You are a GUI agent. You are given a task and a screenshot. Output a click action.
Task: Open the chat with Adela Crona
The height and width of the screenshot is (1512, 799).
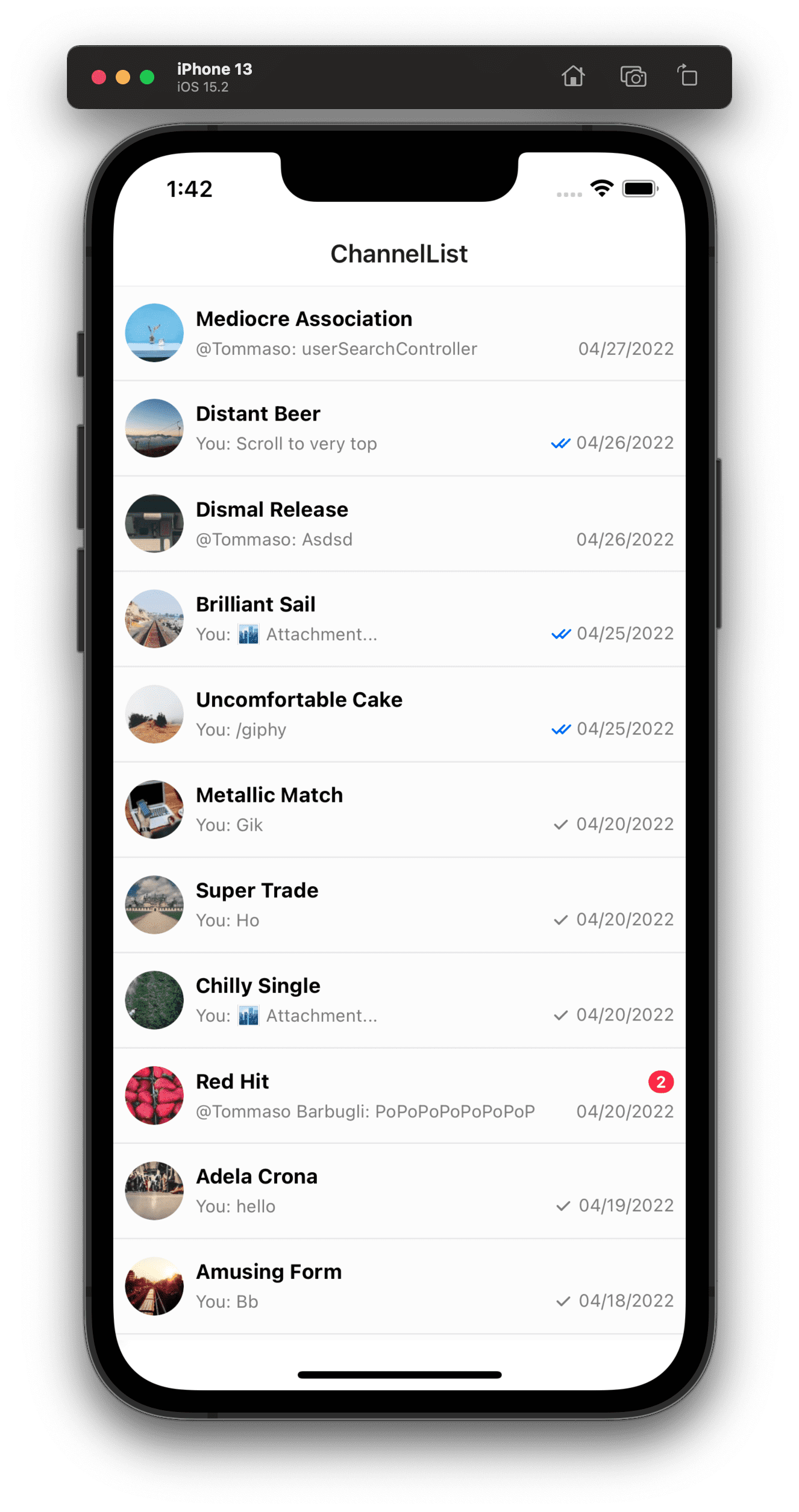click(399, 1190)
